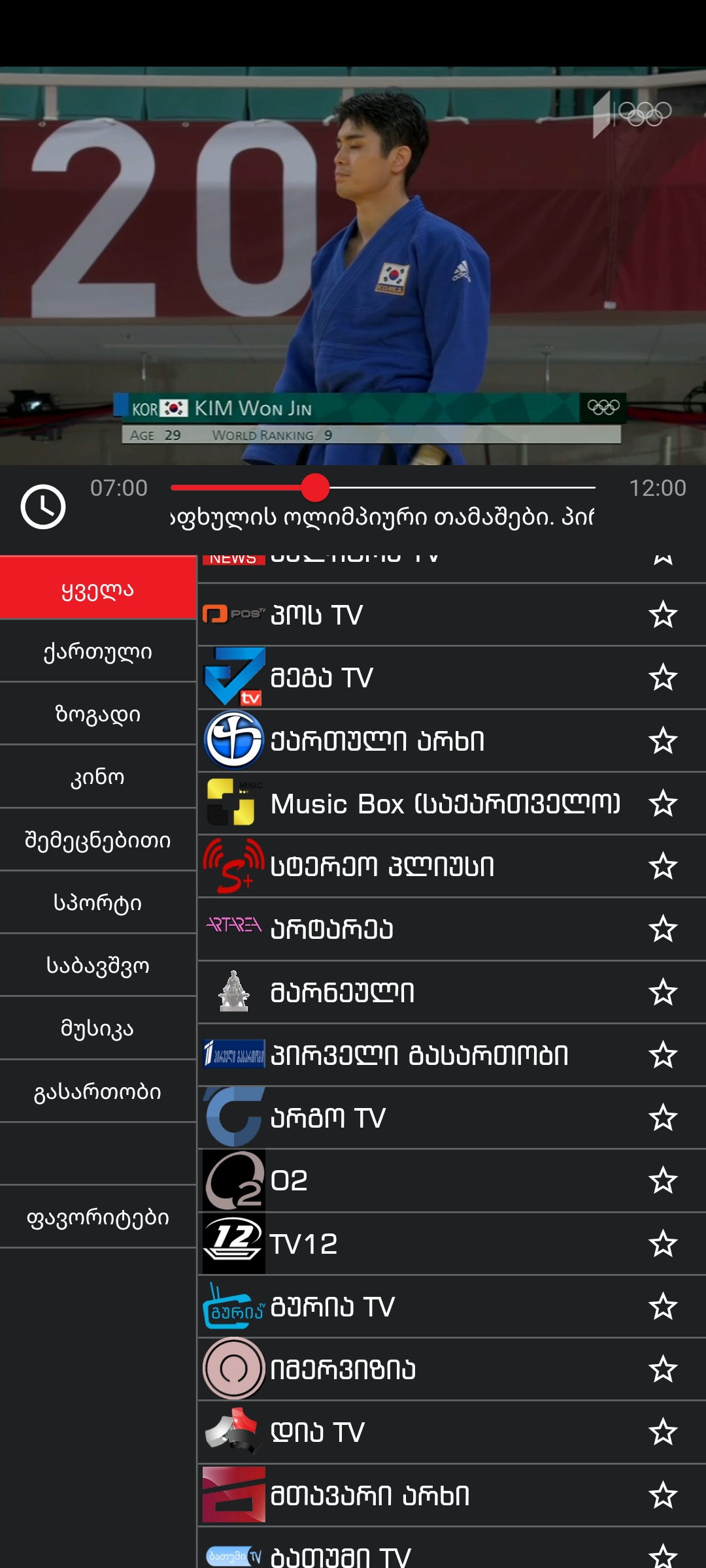This screenshot has width=706, height=1568.
Task: Play the პოს TV channel
Action: coord(418,615)
